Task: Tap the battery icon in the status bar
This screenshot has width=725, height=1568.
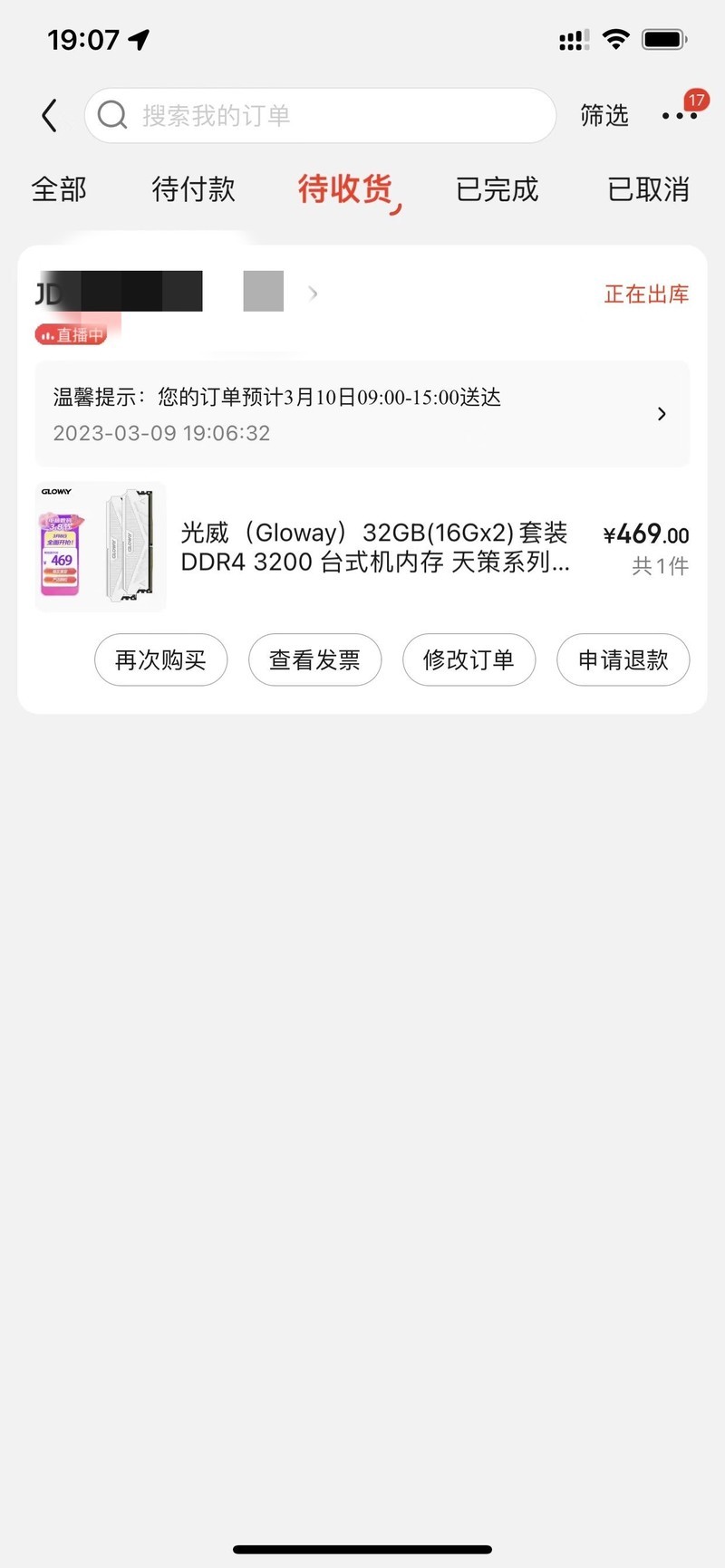Action: tap(662, 38)
